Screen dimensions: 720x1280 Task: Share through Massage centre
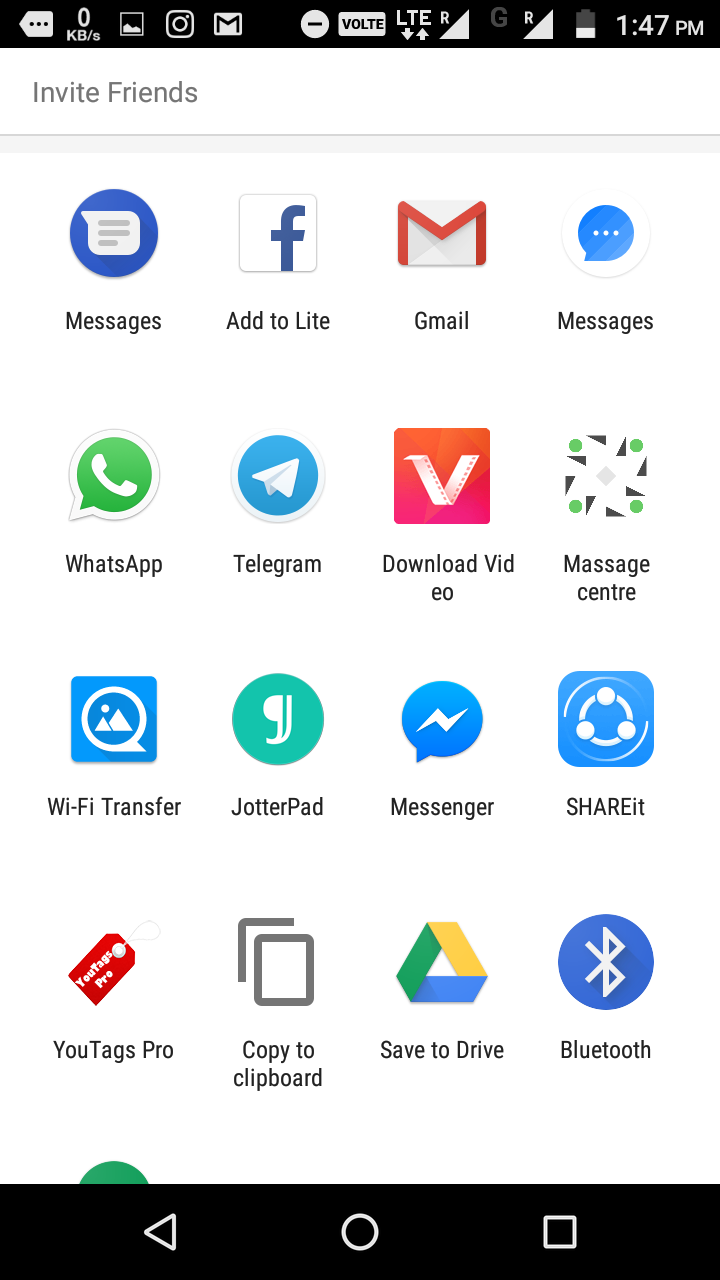pos(605,476)
